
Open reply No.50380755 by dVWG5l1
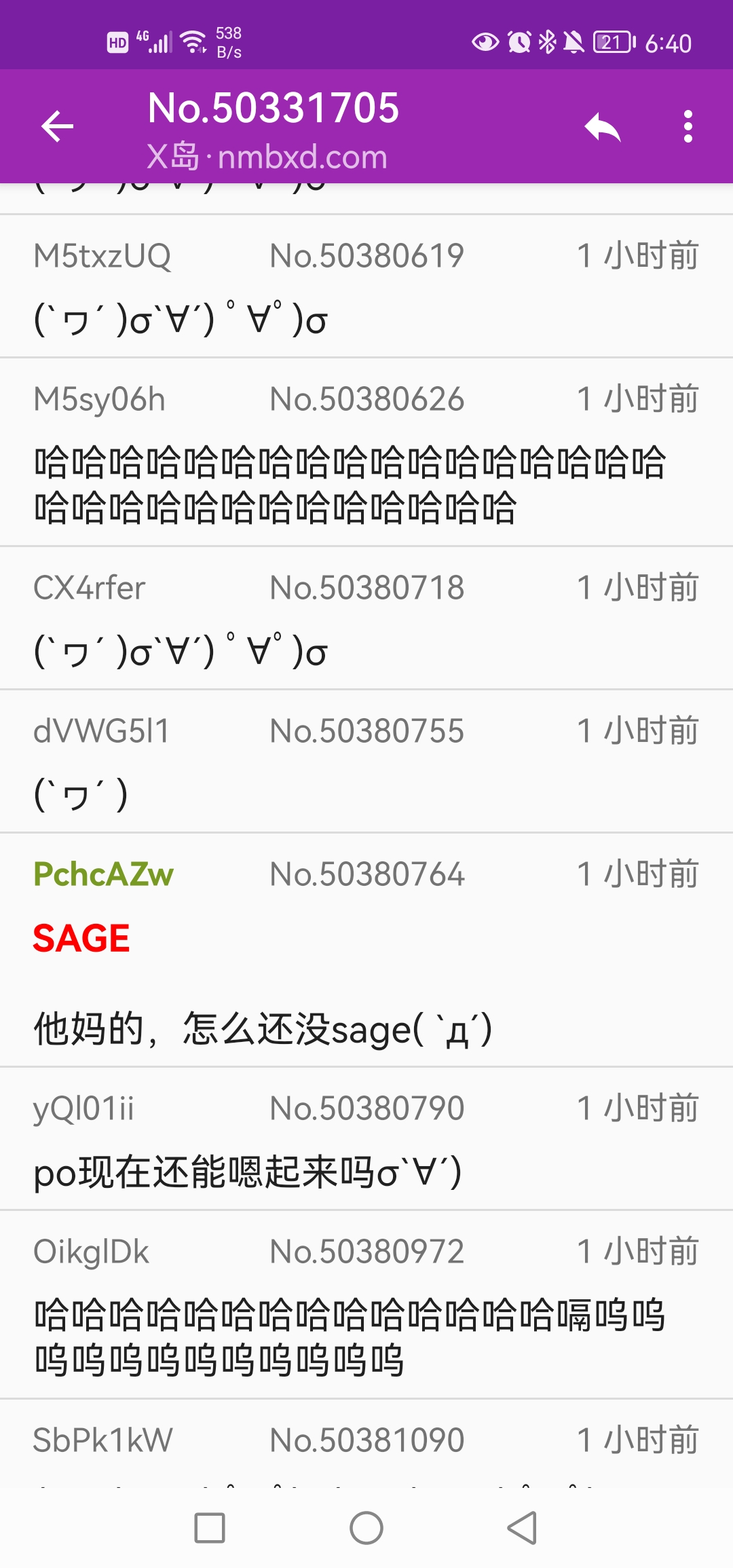pyautogui.click(x=366, y=762)
